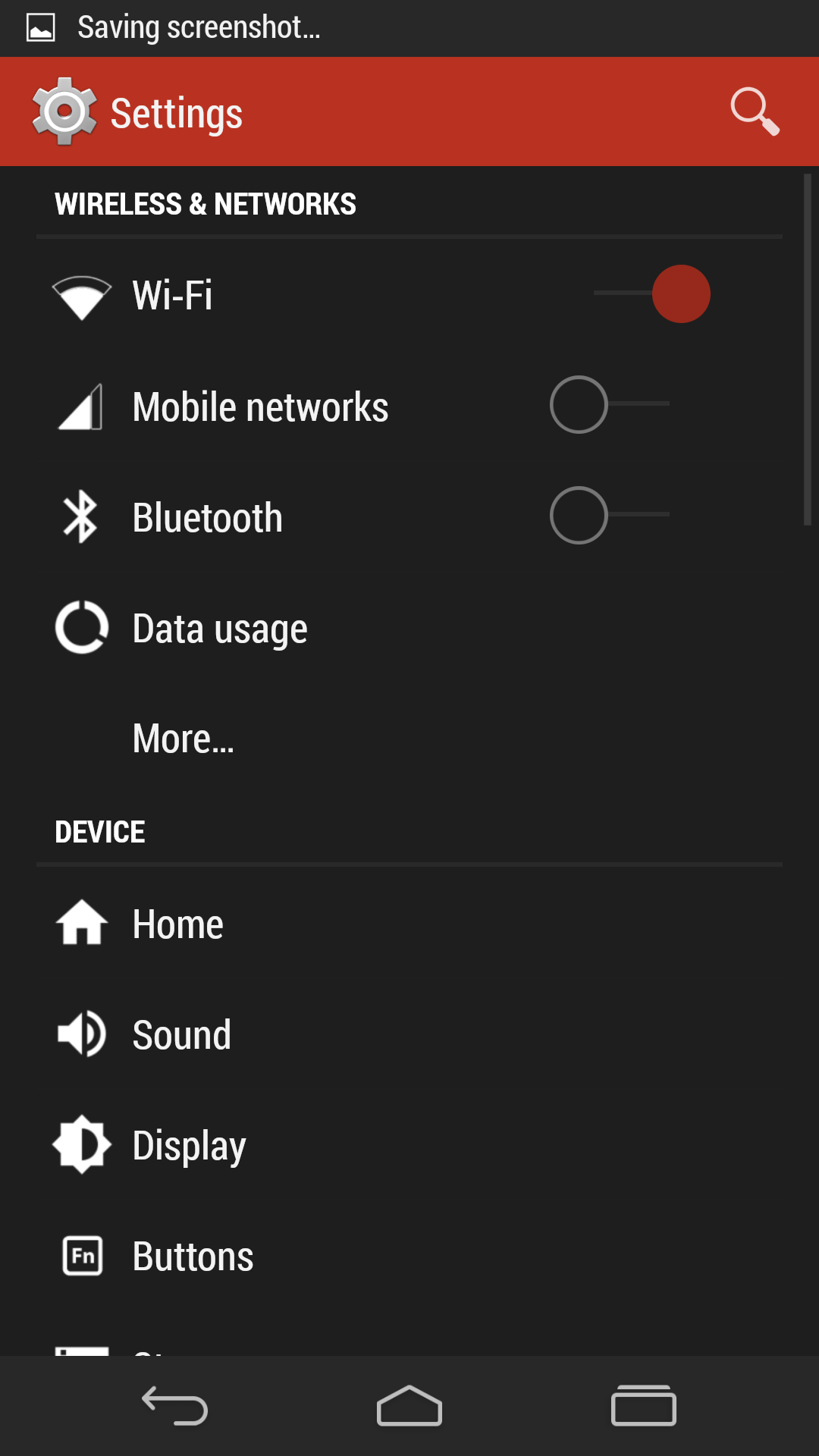Open Sound settings
Viewport: 819px width, 1456px height.
coord(409,1034)
